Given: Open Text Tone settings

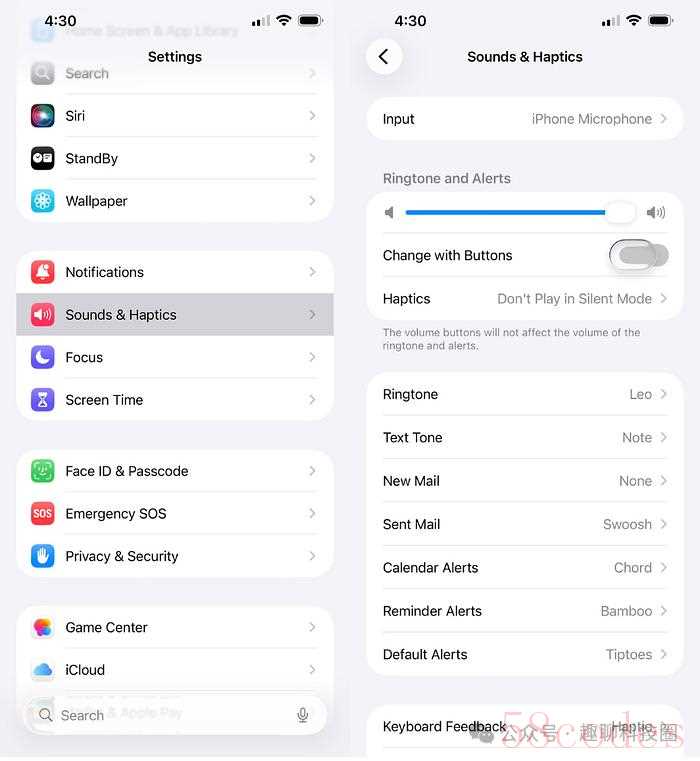Looking at the screenshot, I should point(524,438).
